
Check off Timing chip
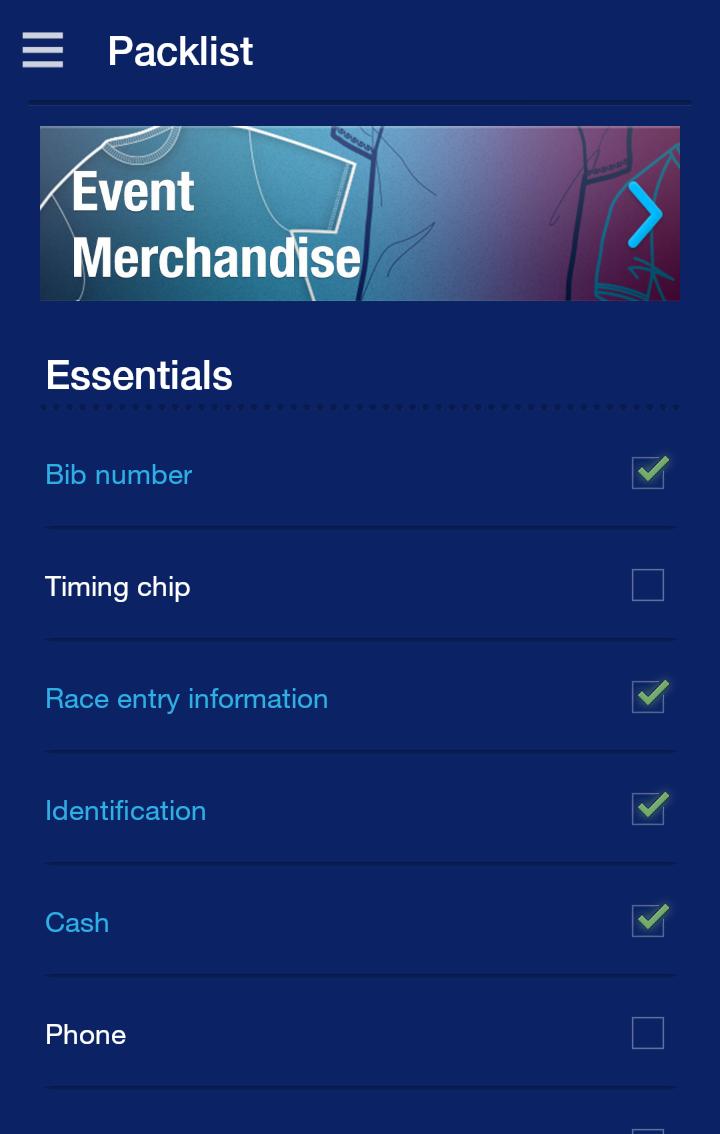click(x=648, y=585)
